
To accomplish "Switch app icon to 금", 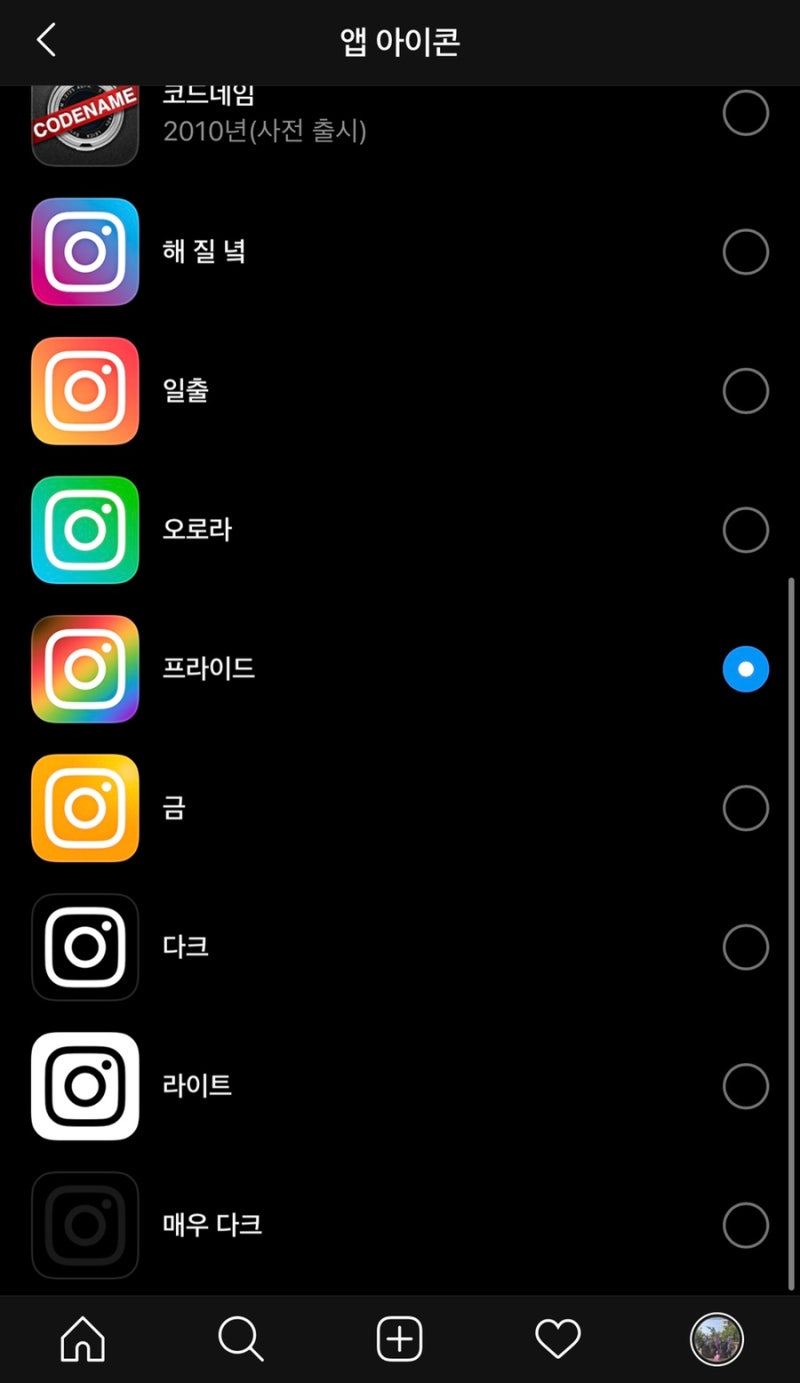I will [x=745, y=808].
